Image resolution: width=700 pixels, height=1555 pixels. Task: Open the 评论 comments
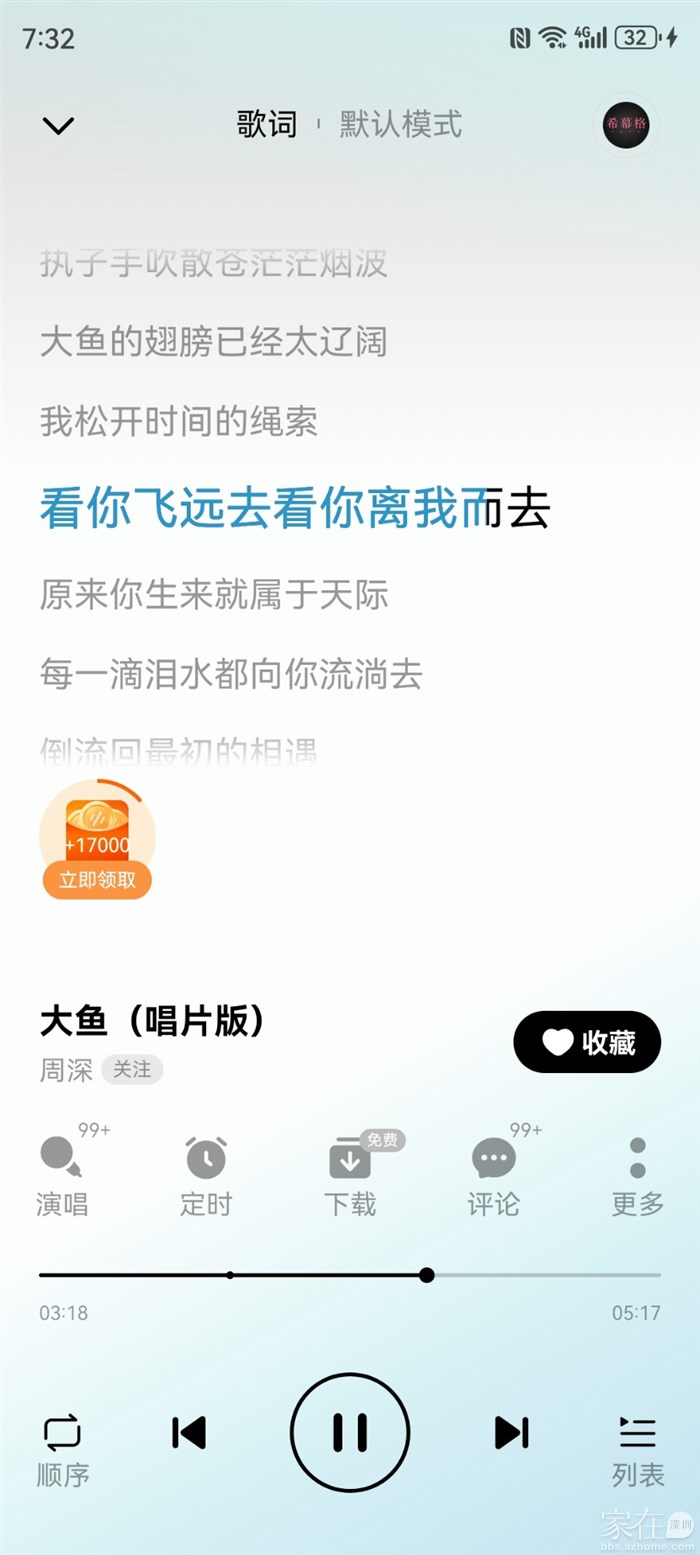click(x=494, y=1176)
